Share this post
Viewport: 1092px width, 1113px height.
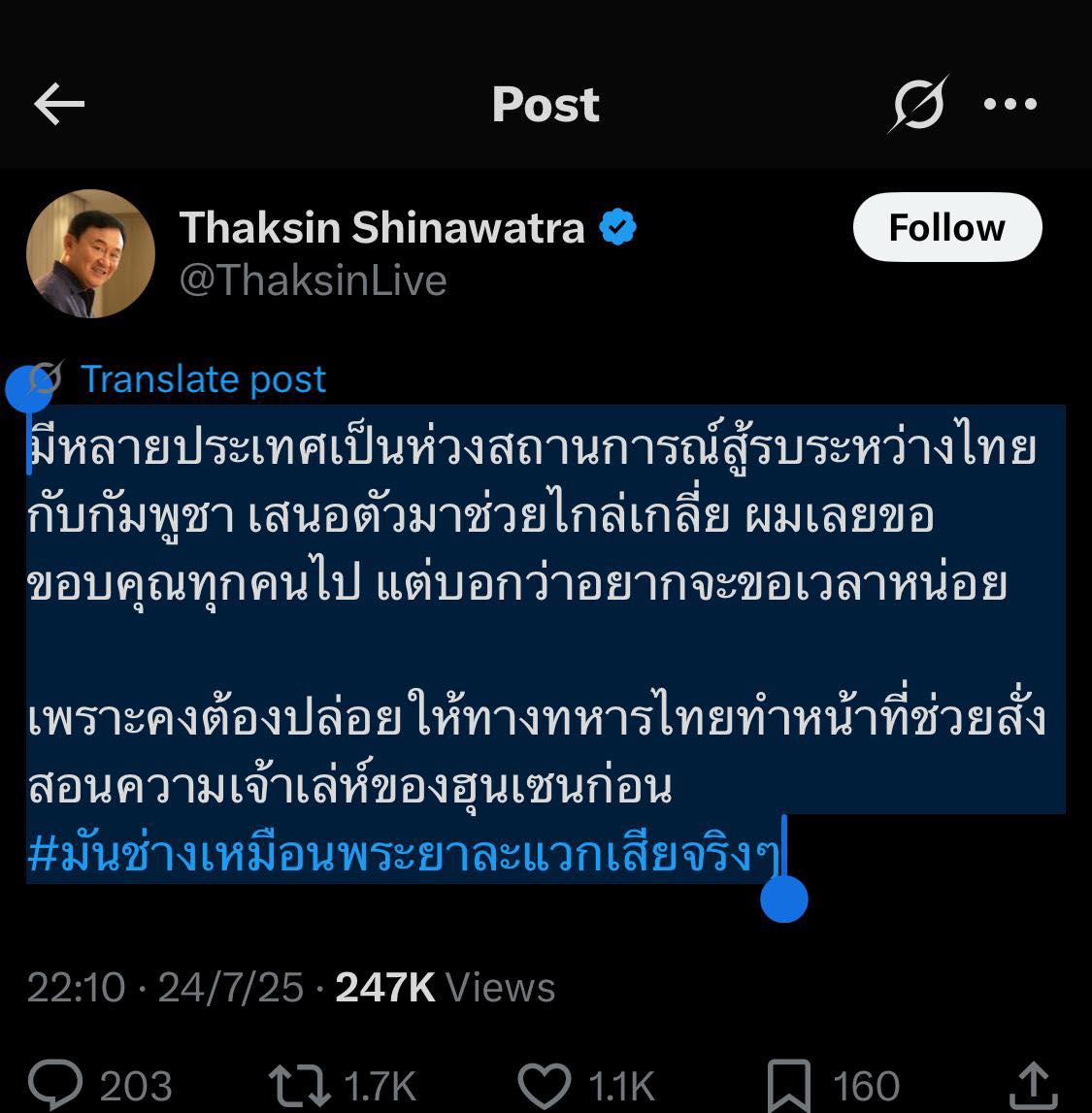pos(1033,1082)
